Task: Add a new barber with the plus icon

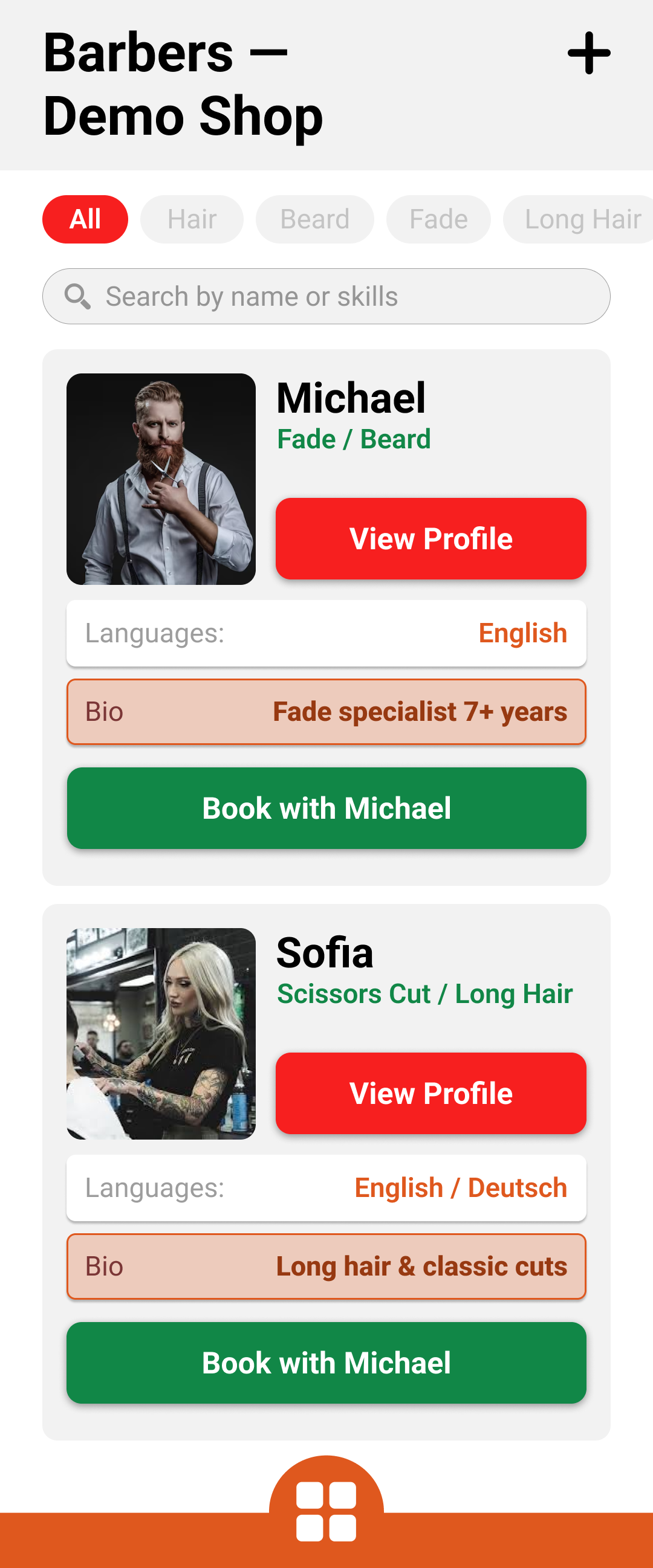Action: (x=588, y=54)
